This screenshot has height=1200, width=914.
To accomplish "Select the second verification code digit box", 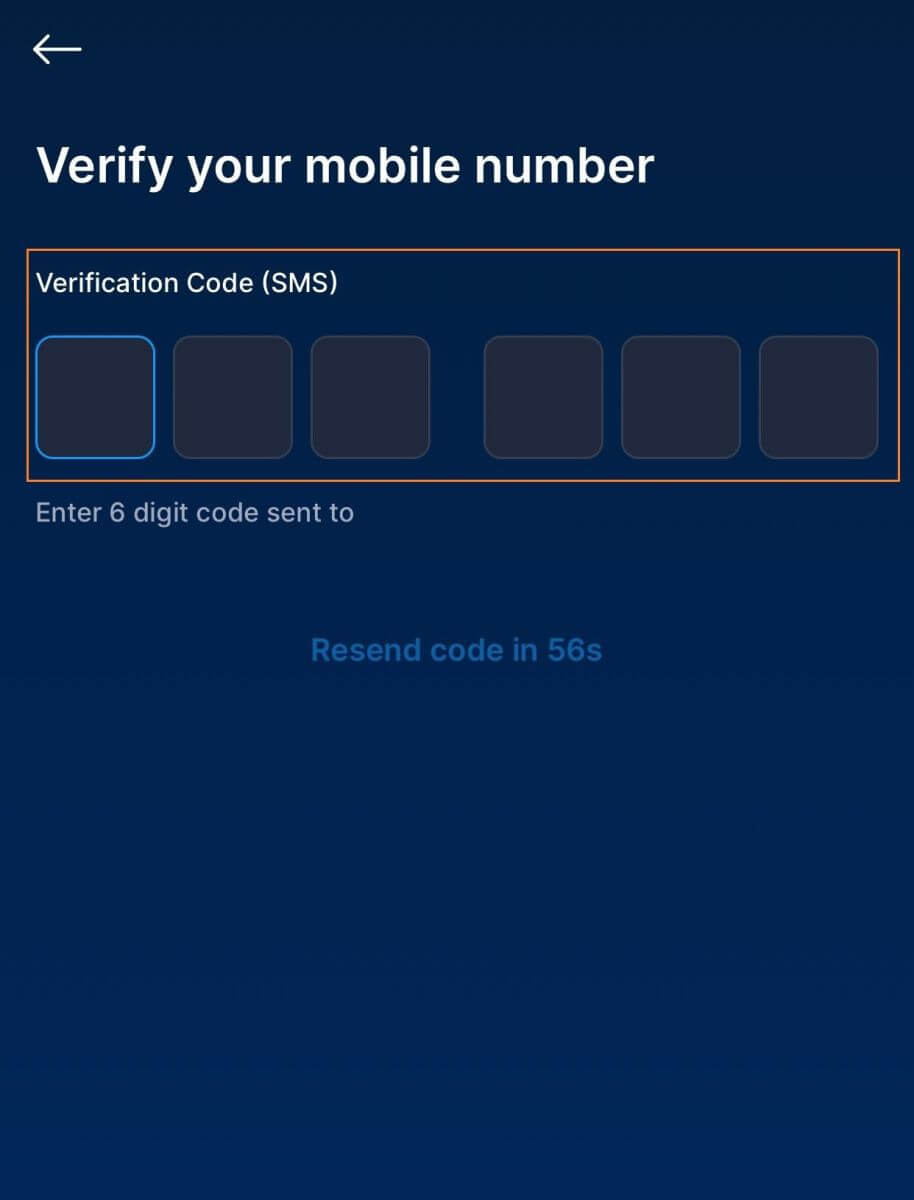I will tap(233, 397).
